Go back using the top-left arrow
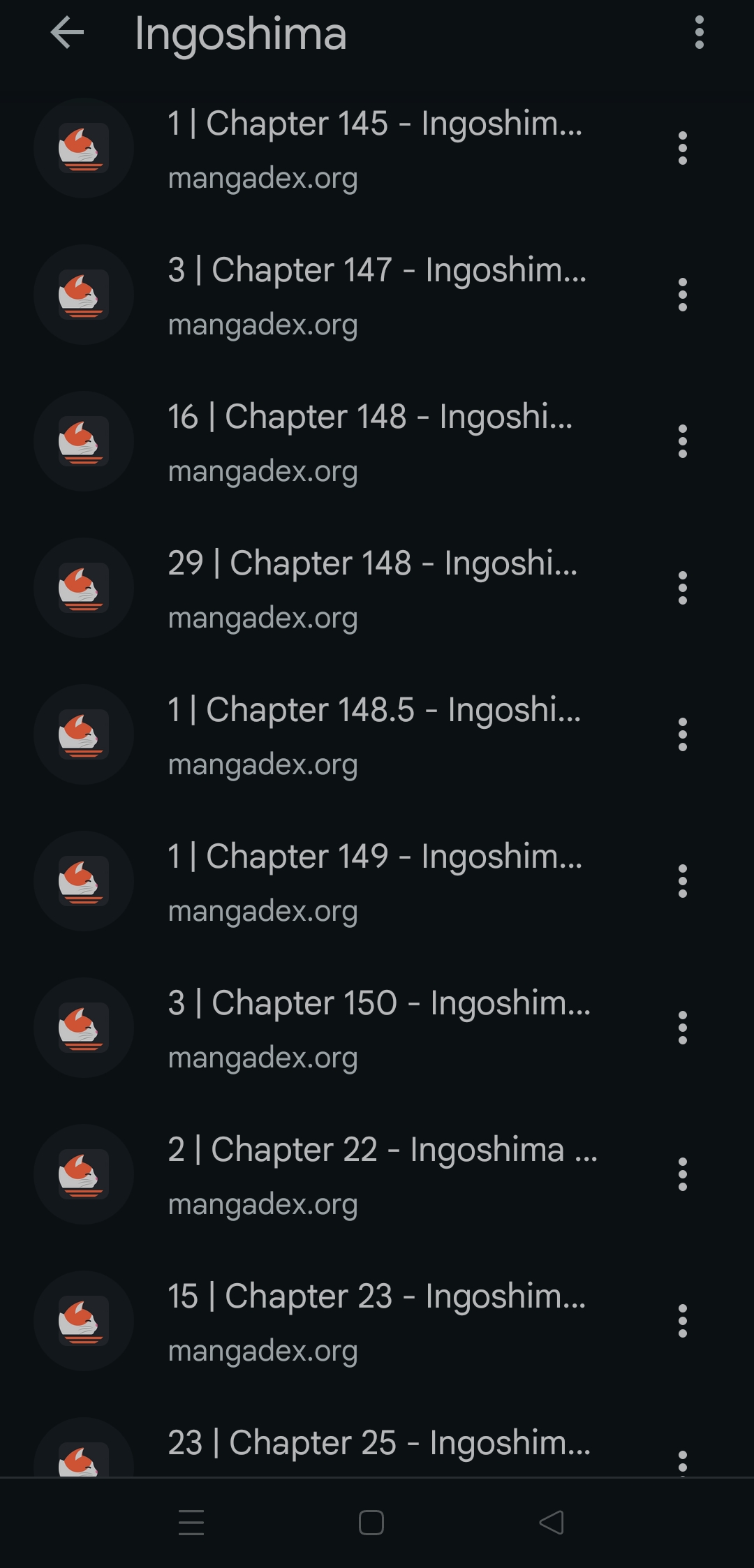This screenshot has height=1568, width=754. pos(67,33)
